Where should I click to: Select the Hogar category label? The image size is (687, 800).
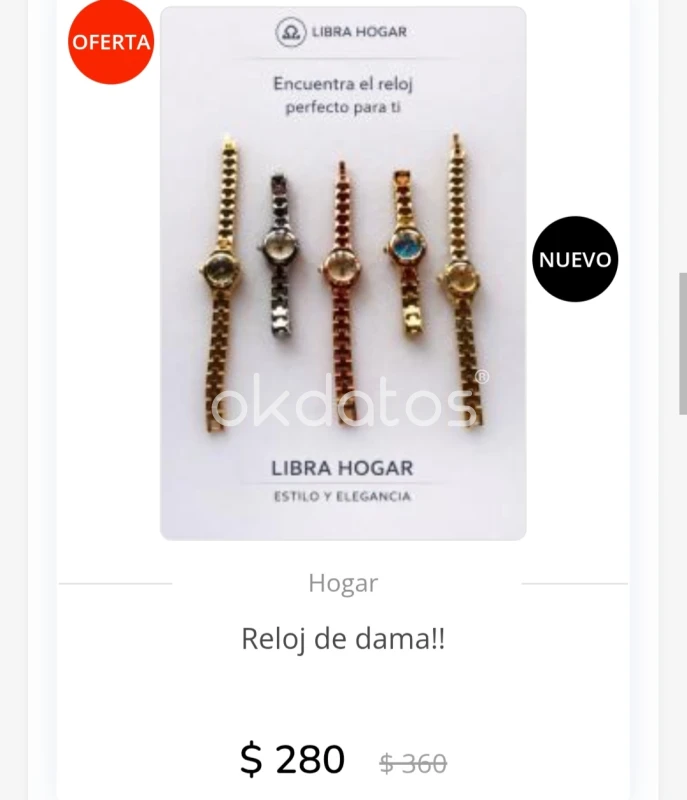pos(343,583)
